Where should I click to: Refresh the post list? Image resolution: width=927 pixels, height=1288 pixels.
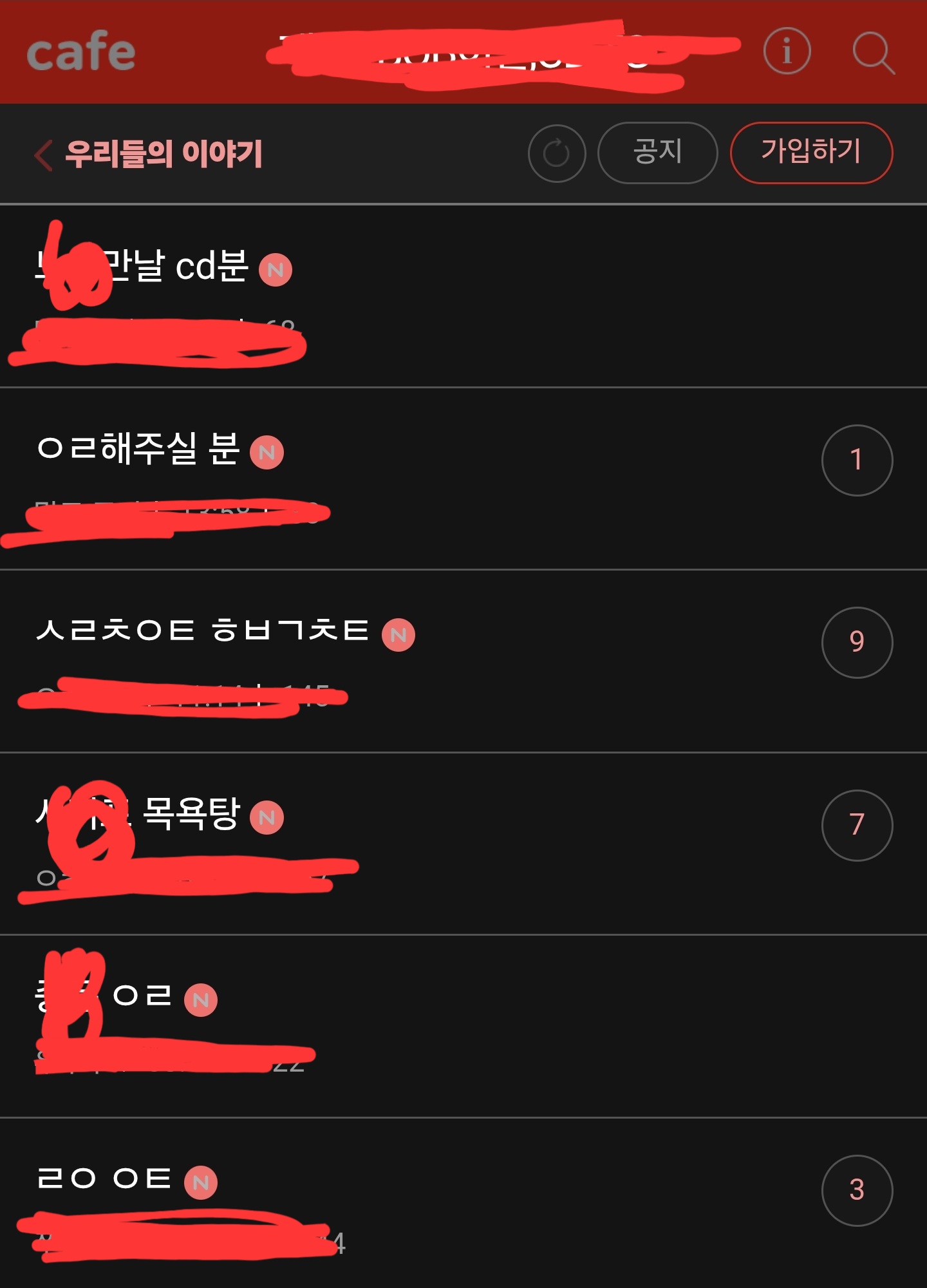point(556,153)
